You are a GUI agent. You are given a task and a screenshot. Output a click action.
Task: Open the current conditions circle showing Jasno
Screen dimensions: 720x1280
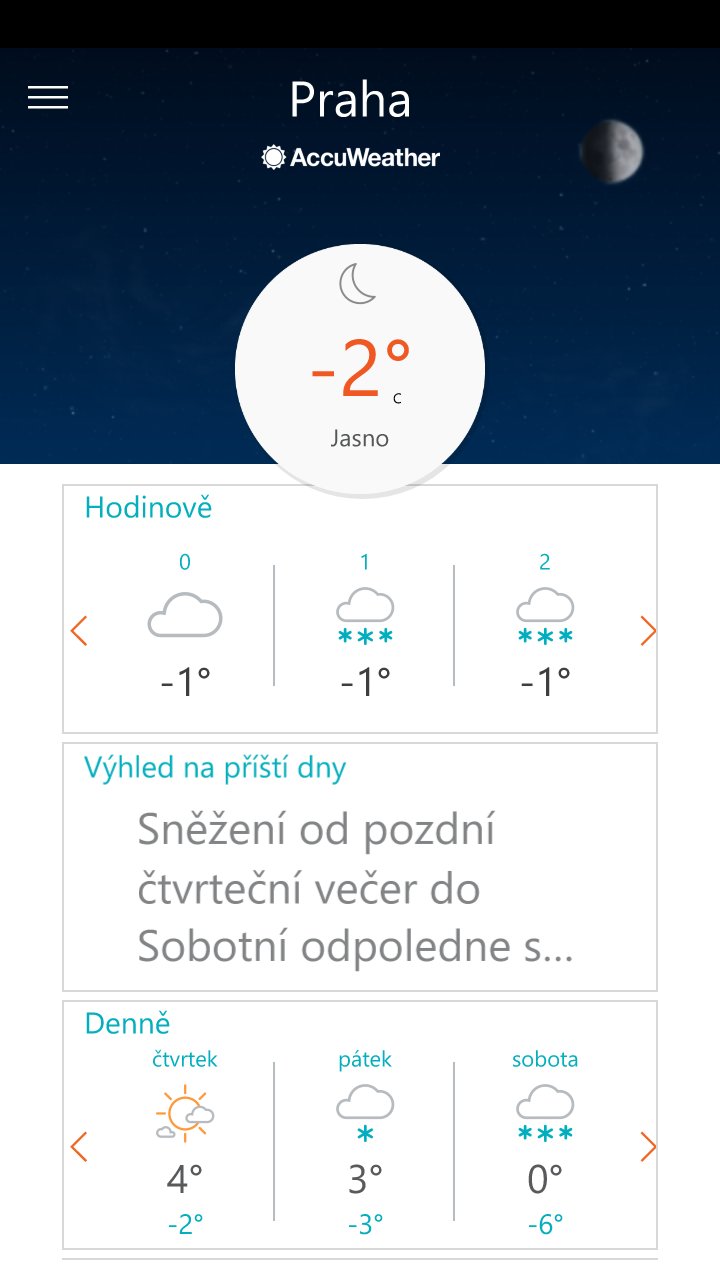(360, 369)
